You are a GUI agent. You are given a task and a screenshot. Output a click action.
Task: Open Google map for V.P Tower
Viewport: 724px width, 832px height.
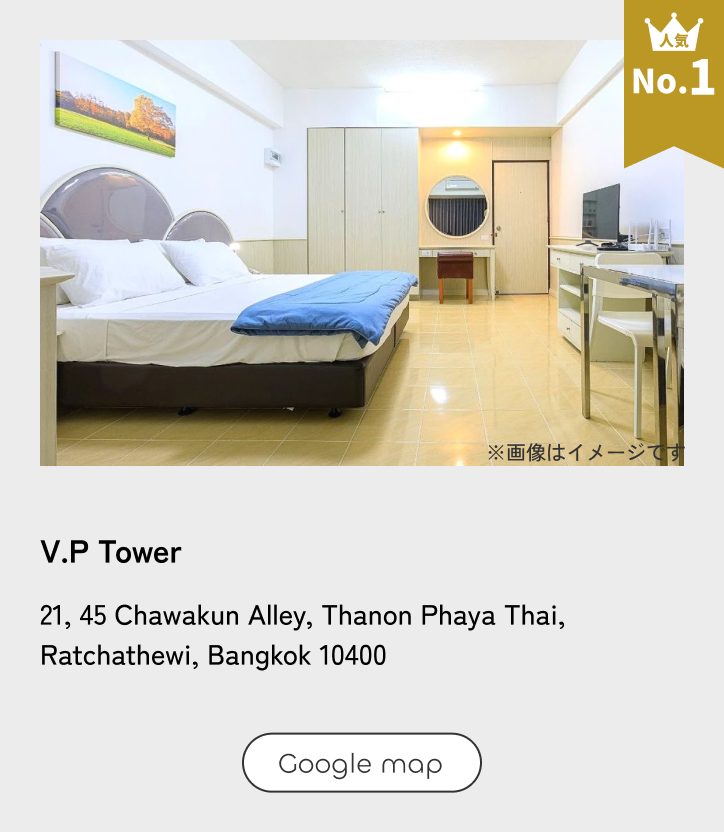click(361, 763)
